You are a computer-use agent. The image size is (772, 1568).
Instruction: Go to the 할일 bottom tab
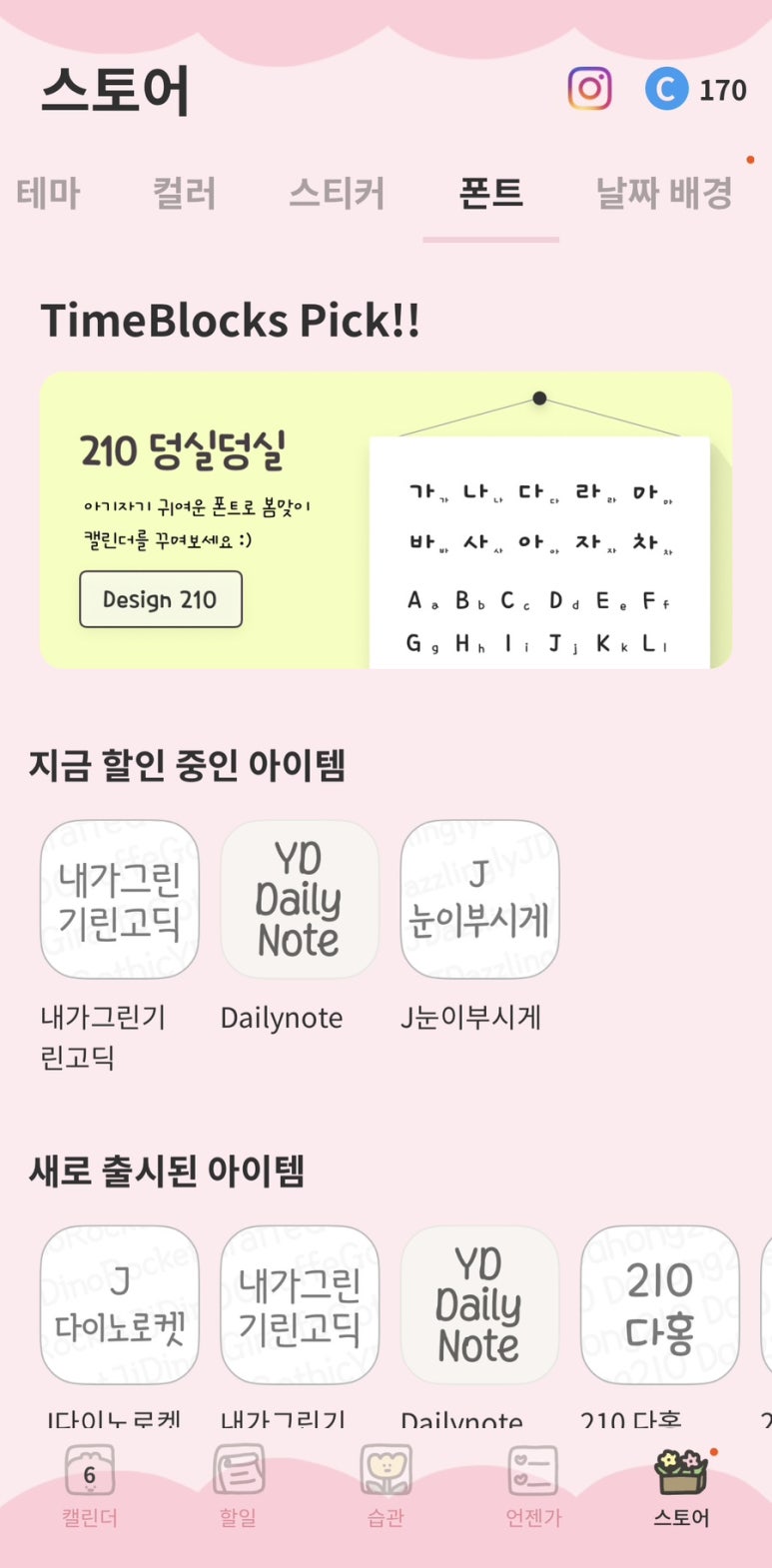(238, 1486)
